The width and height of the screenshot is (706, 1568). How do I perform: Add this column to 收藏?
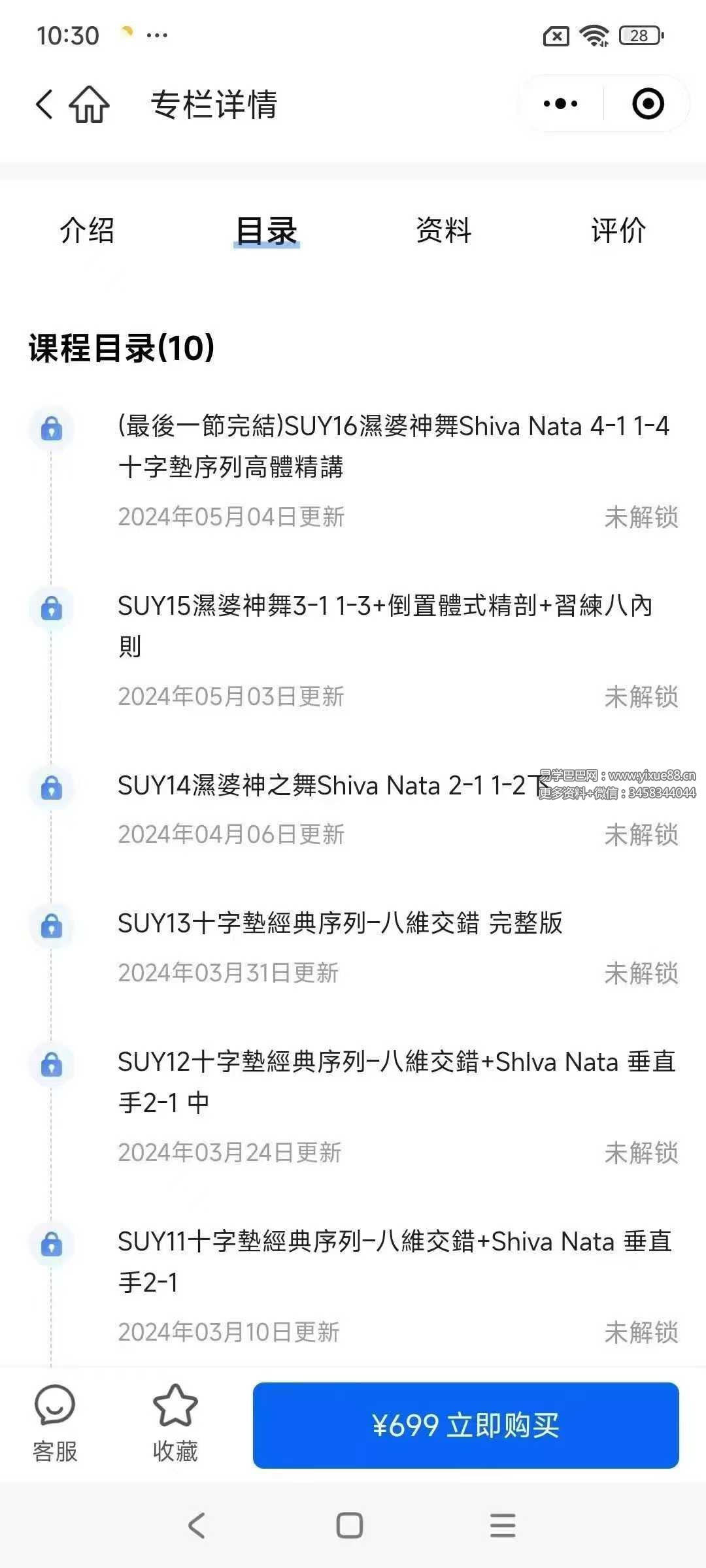pos(175,1424)
